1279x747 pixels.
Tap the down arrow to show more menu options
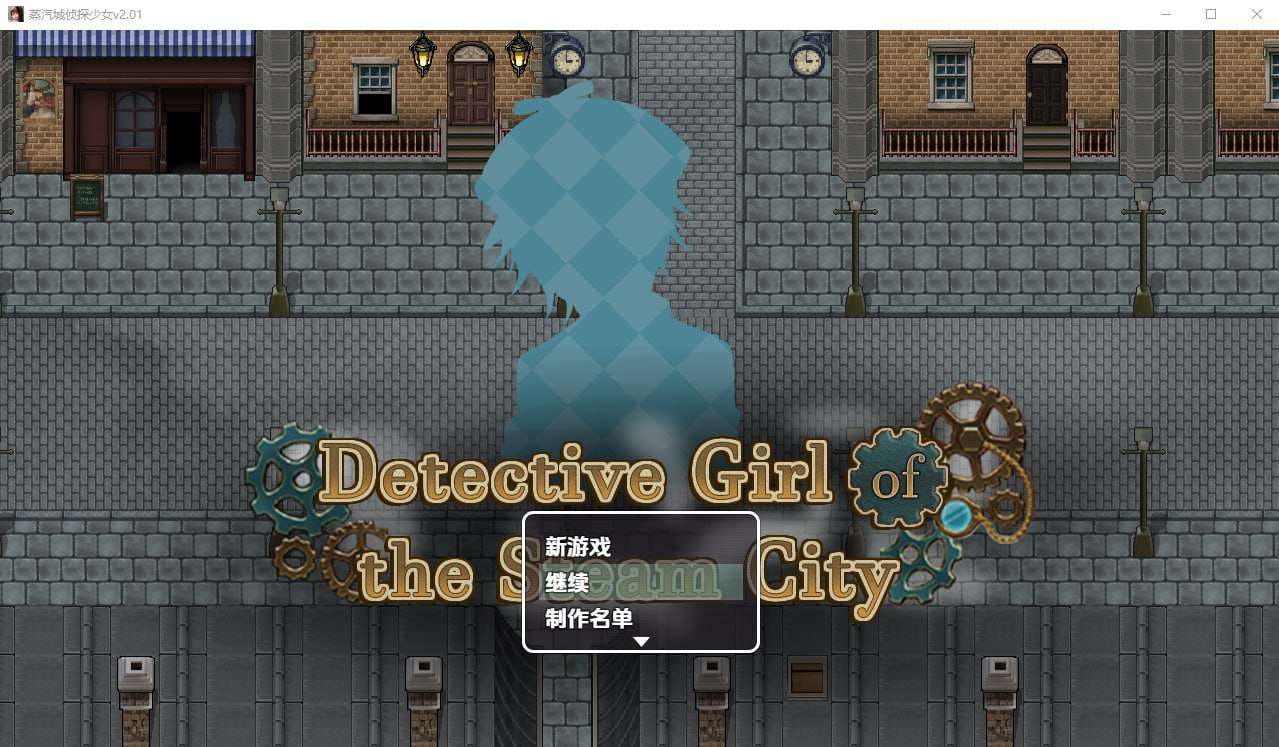tap(641, 641)
